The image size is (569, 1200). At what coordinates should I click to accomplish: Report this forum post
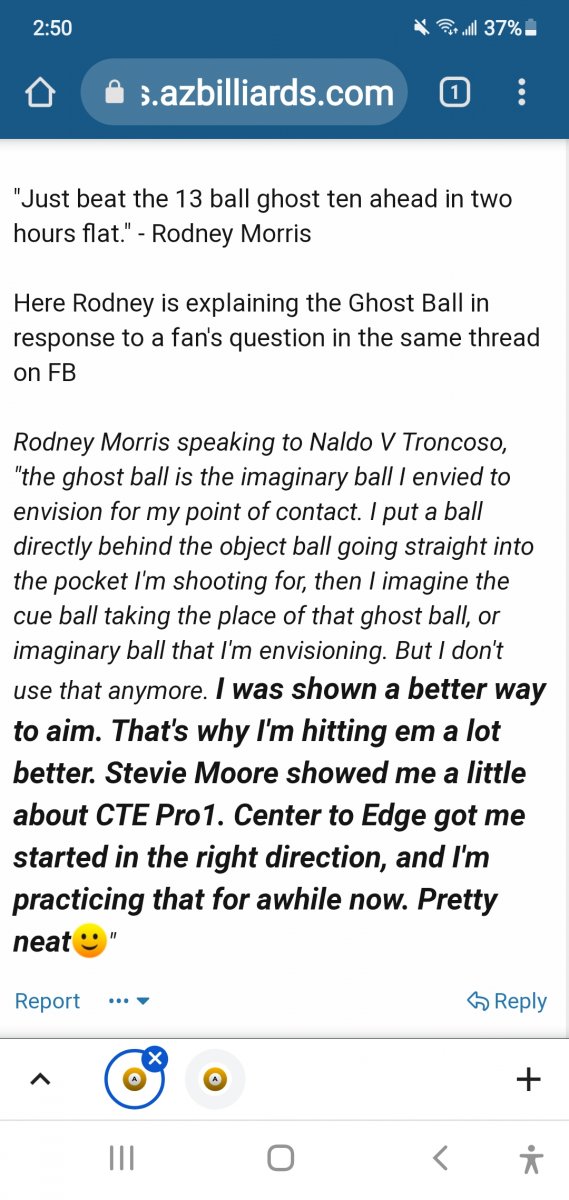tap(47, 1001)
